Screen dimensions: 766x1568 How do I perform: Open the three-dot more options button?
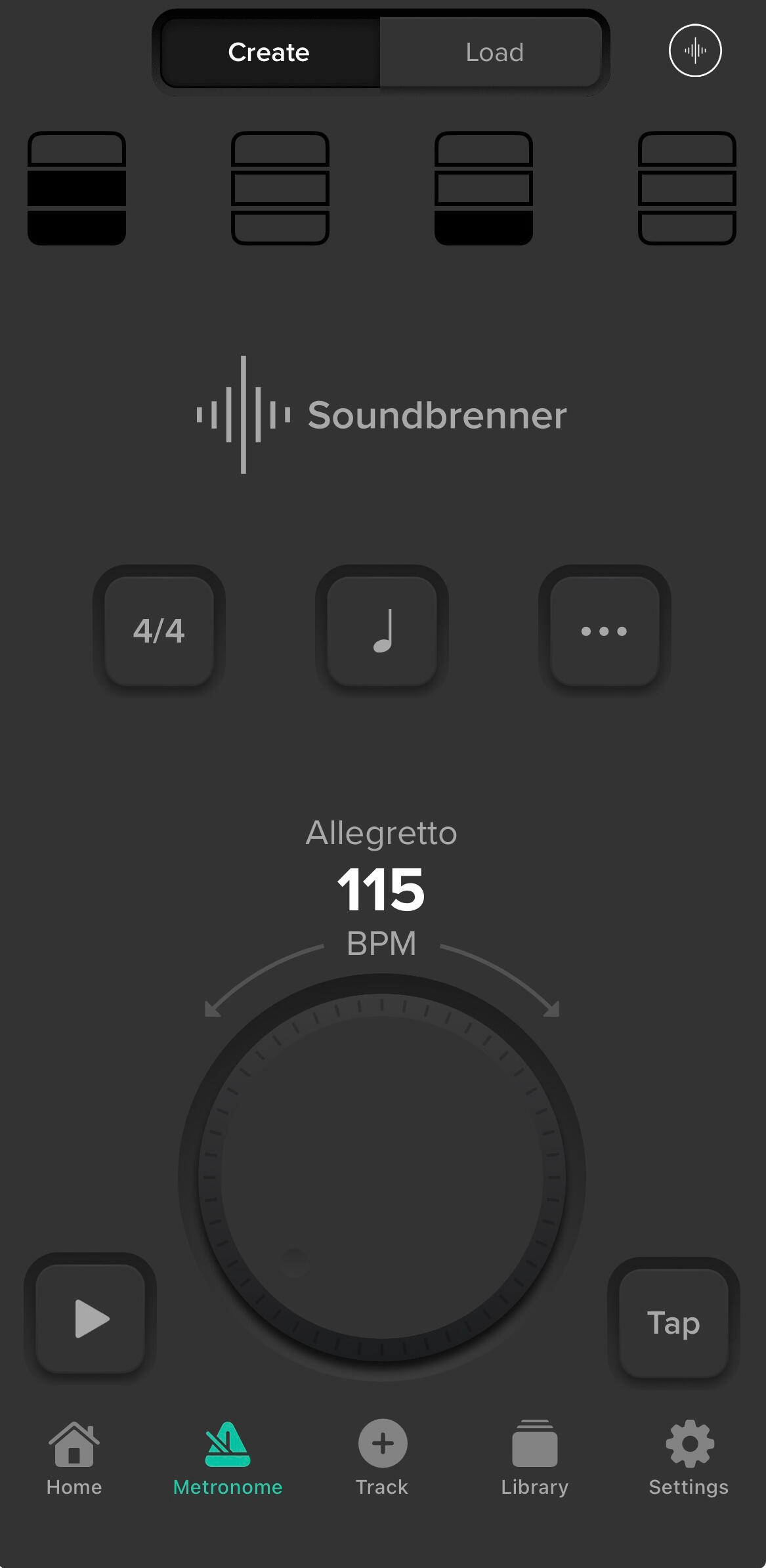click(605, 631)
